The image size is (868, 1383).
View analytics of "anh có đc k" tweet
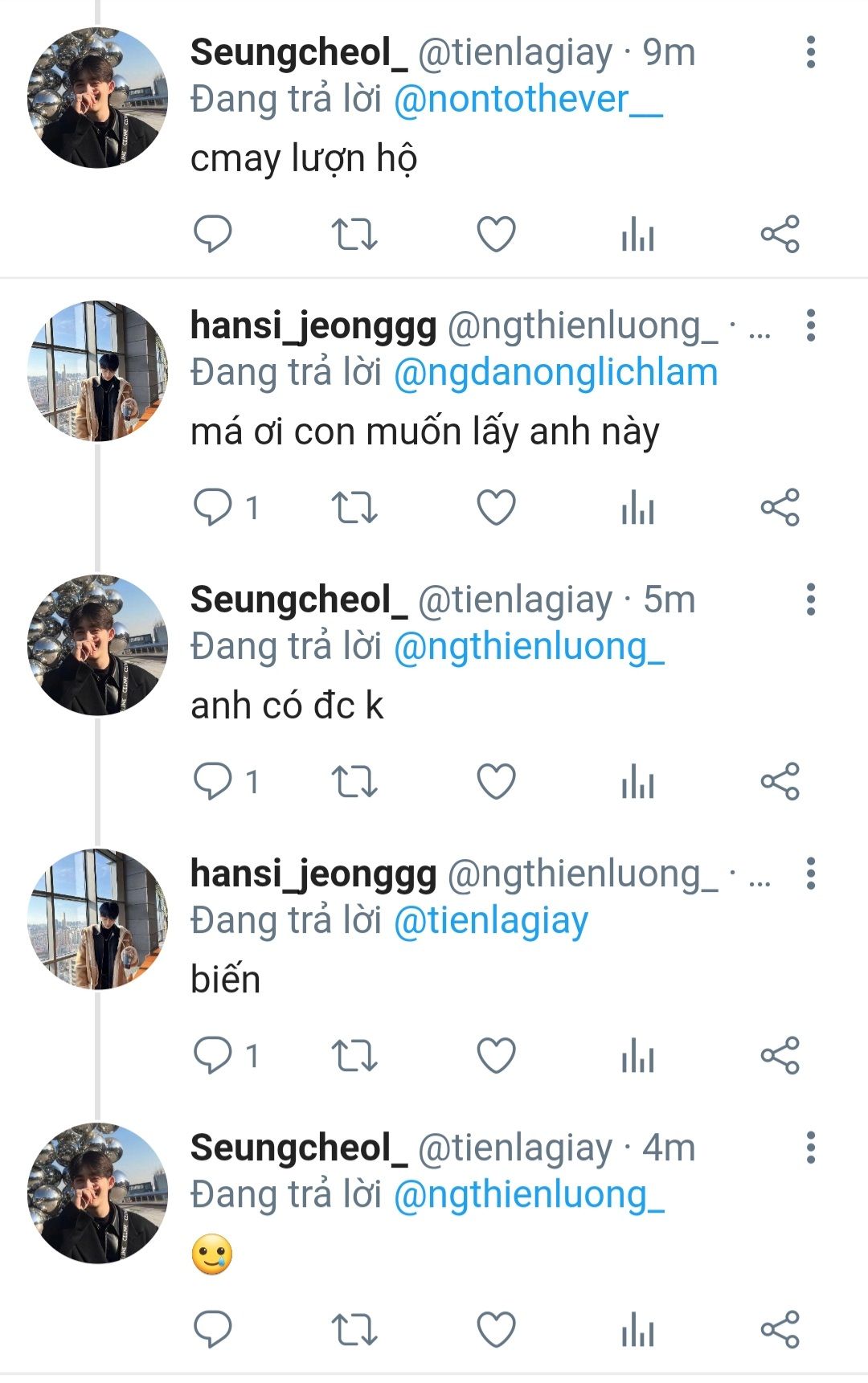(x=638, y=782)
